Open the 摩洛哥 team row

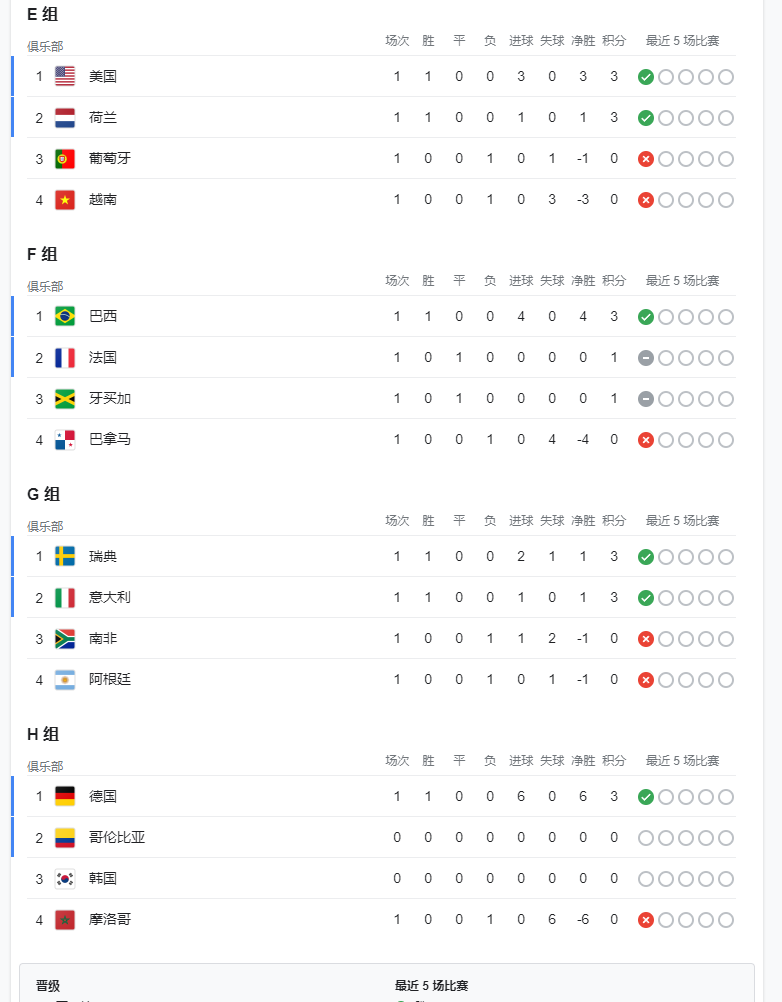tap(109, 919)
